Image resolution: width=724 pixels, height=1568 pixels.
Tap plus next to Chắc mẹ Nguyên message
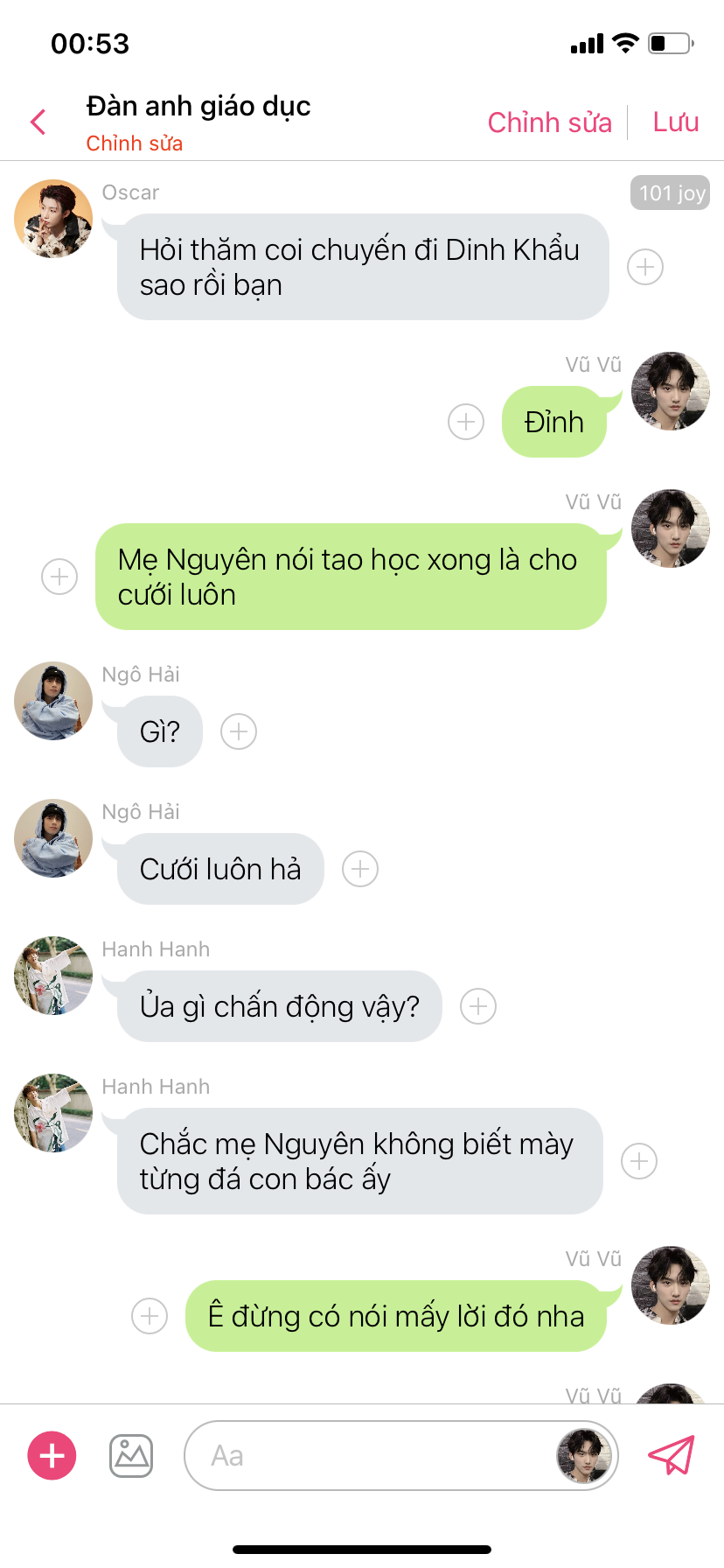639,1161
